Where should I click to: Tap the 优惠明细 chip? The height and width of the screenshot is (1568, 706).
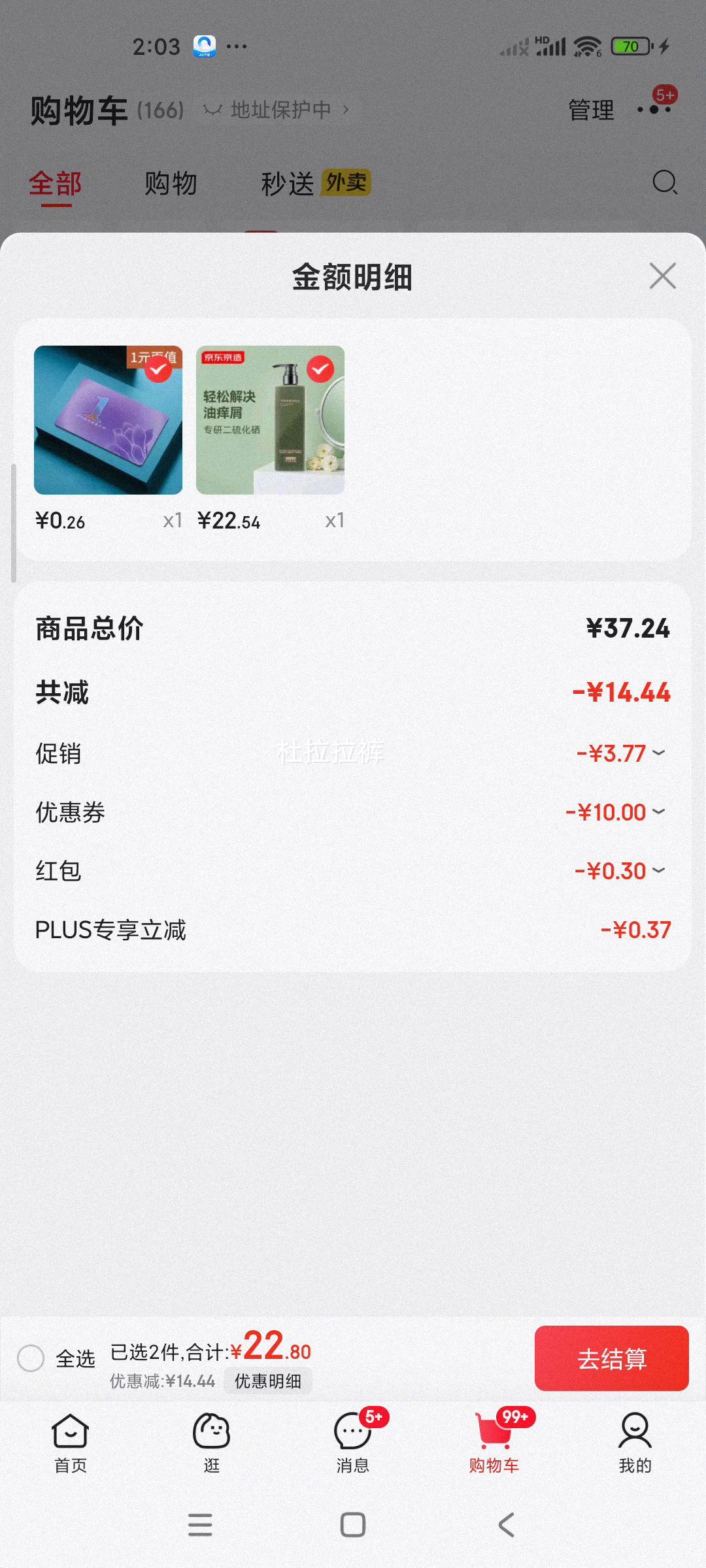[x=268, y=1380]
